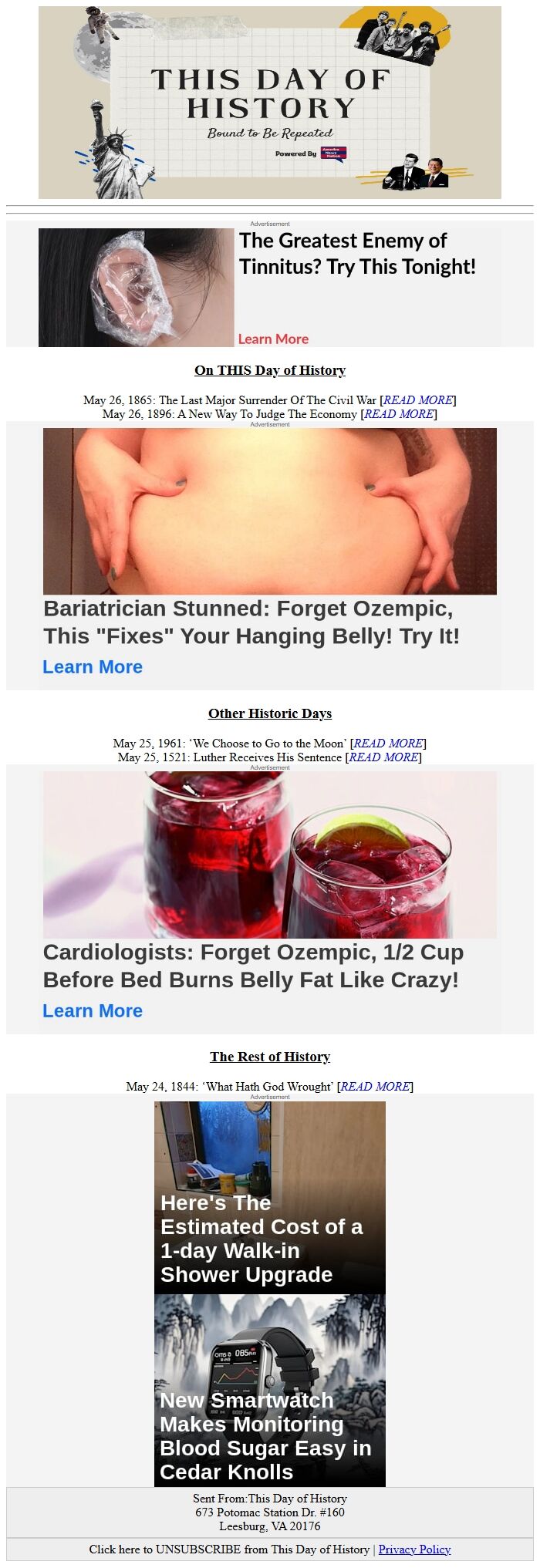Open the red drink ad image
Image resolution: width=540 pixels, height=1568 pixels.
pyautogui.click(x=270, y=855)
